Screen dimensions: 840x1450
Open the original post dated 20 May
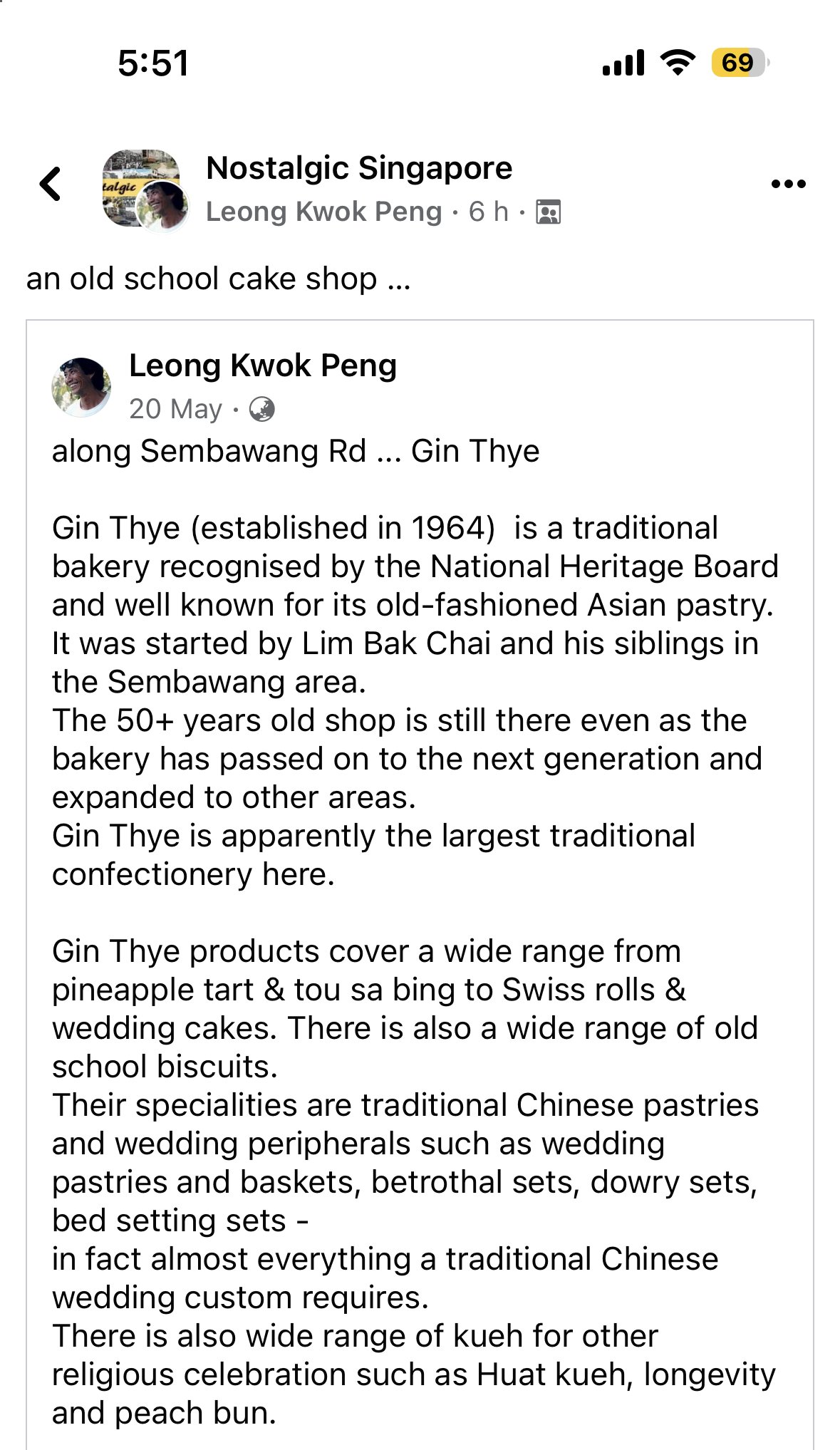[x=175, y=409]
